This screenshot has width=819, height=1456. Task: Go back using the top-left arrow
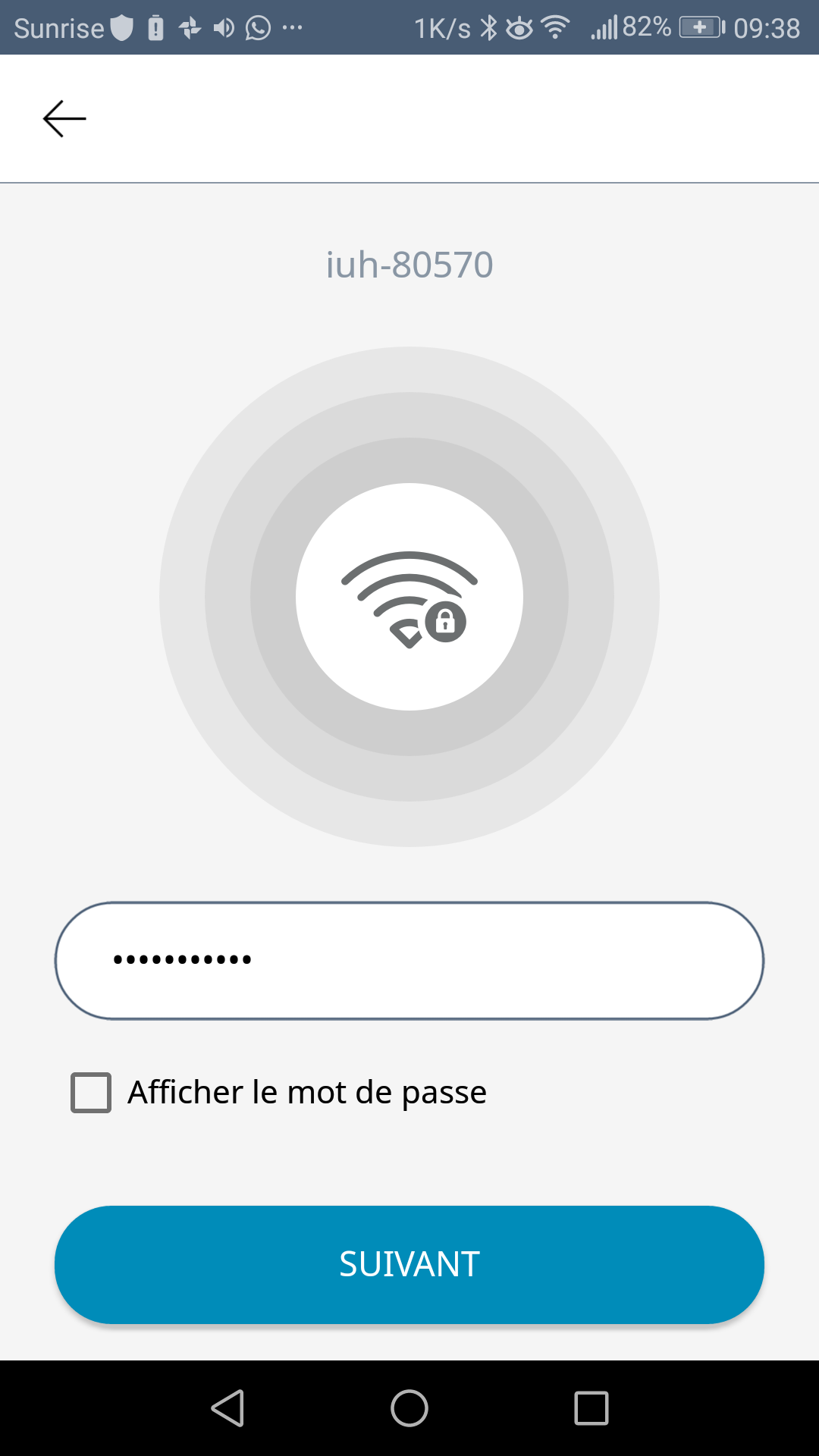(64, 119)
